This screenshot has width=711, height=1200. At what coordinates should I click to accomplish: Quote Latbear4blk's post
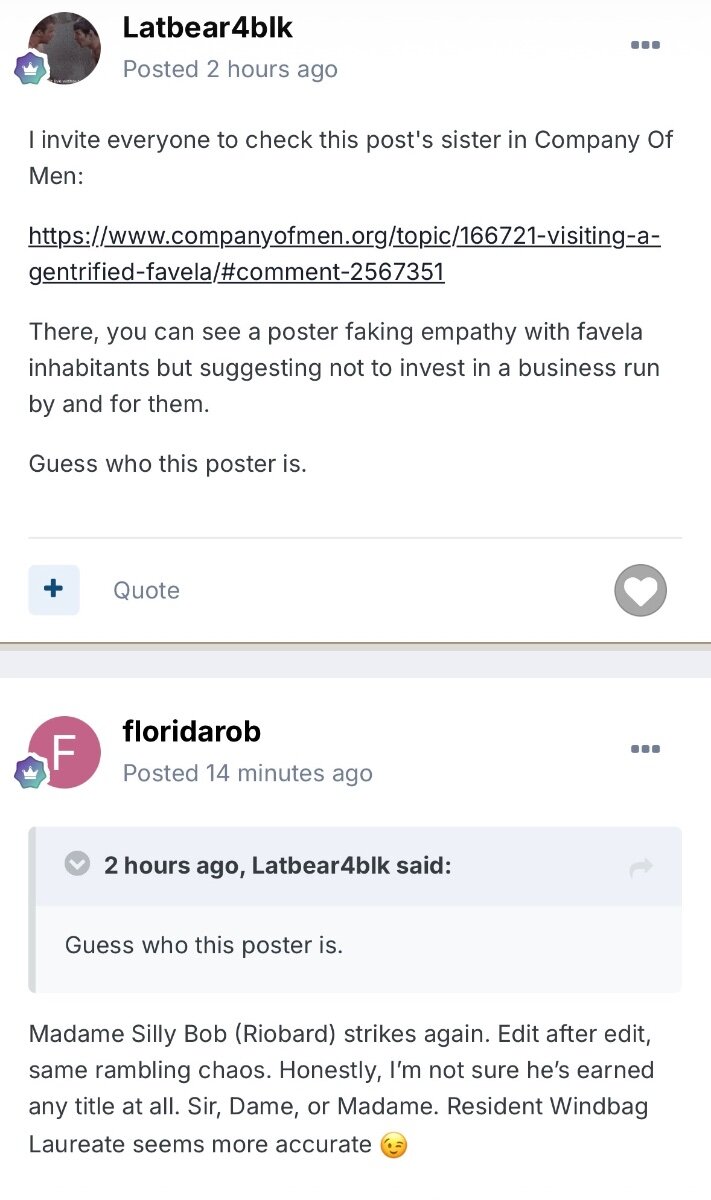pyautogui.click(x=146, y=591)
